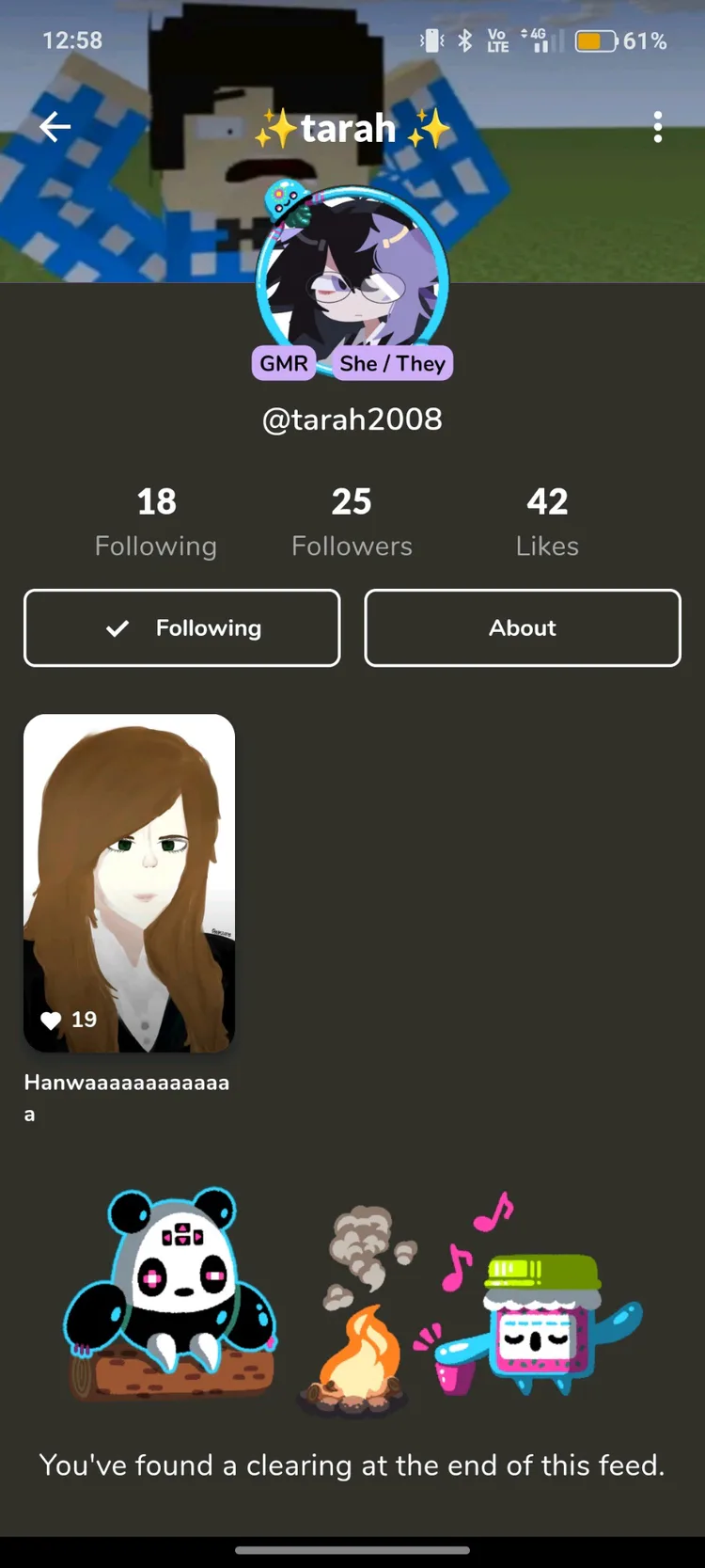
Task: Switch to the About tab
Action: [522, 627]
